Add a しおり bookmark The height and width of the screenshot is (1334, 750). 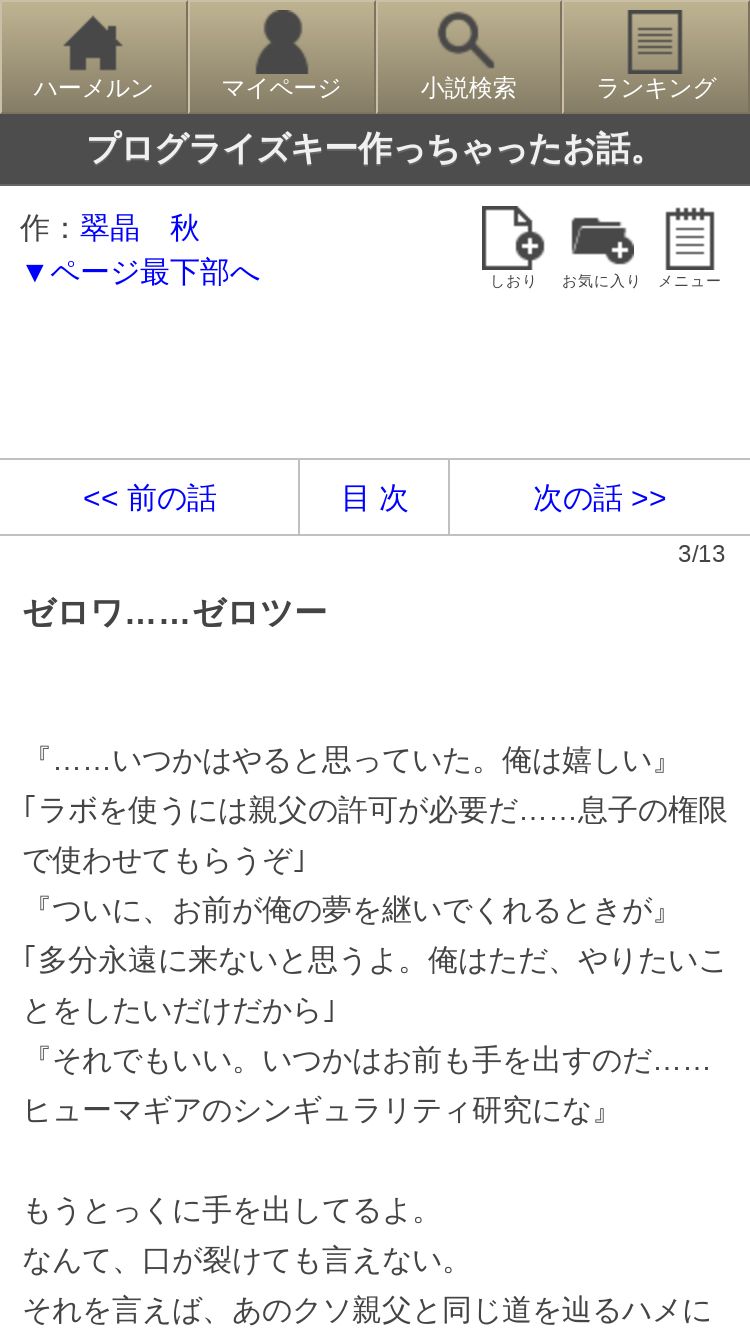[512, 248]
